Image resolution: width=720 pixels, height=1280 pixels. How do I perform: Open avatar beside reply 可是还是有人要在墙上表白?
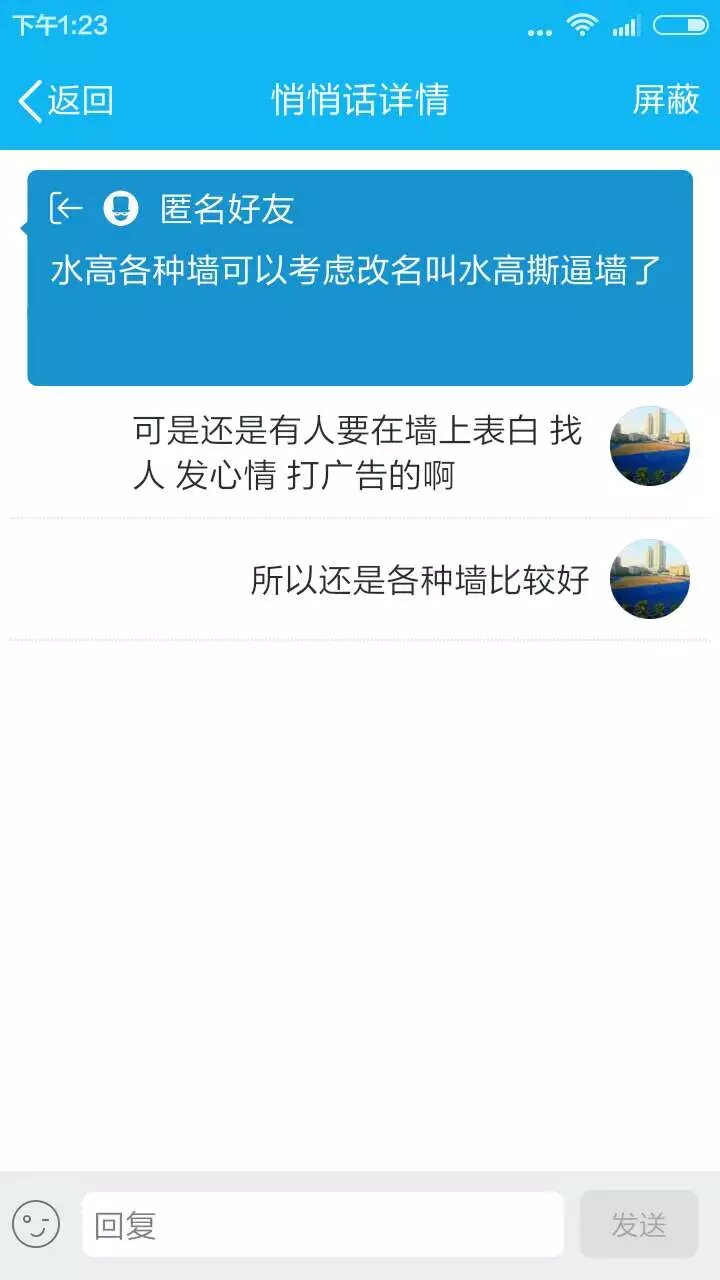pyautogui.click(x=650, y=446)
